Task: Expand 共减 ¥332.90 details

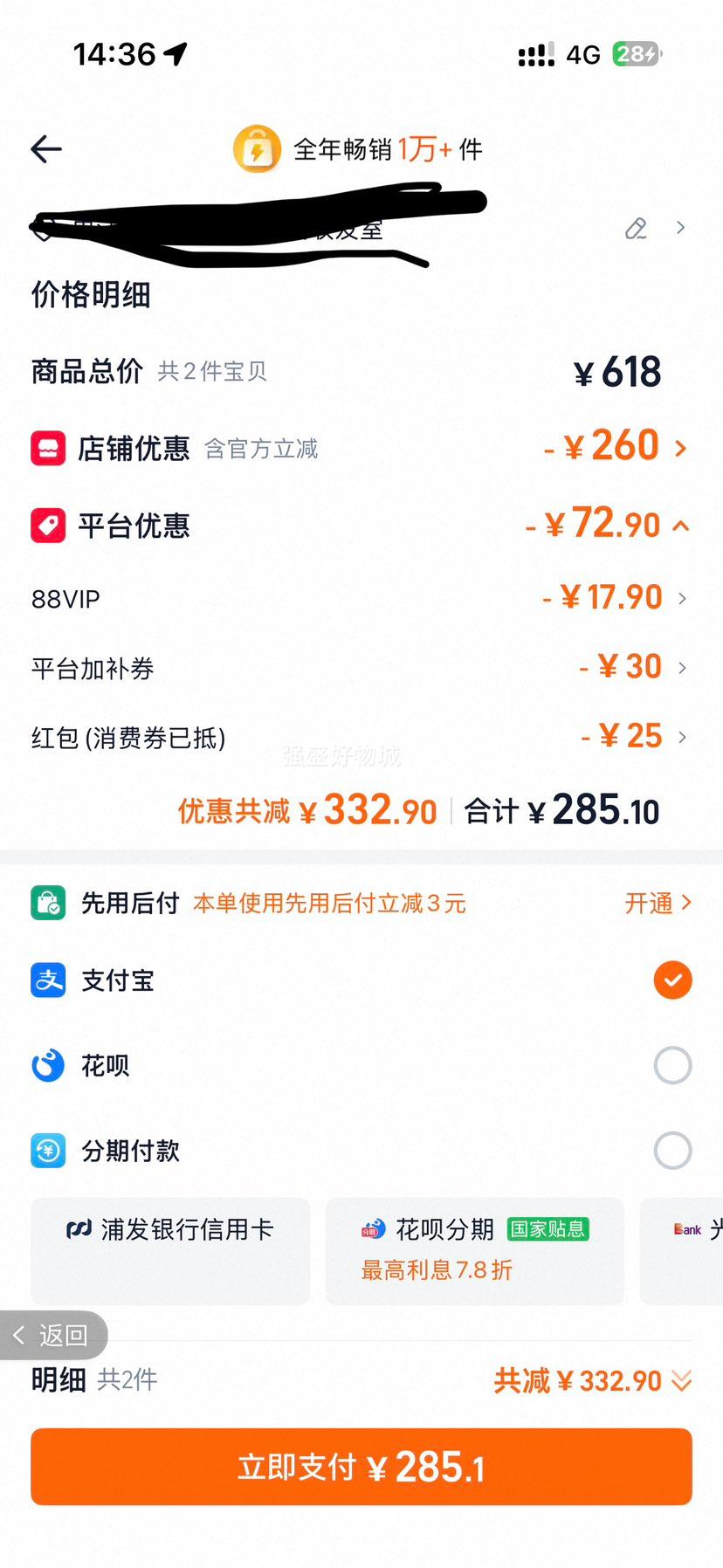Action: (x=593, y=1380)
